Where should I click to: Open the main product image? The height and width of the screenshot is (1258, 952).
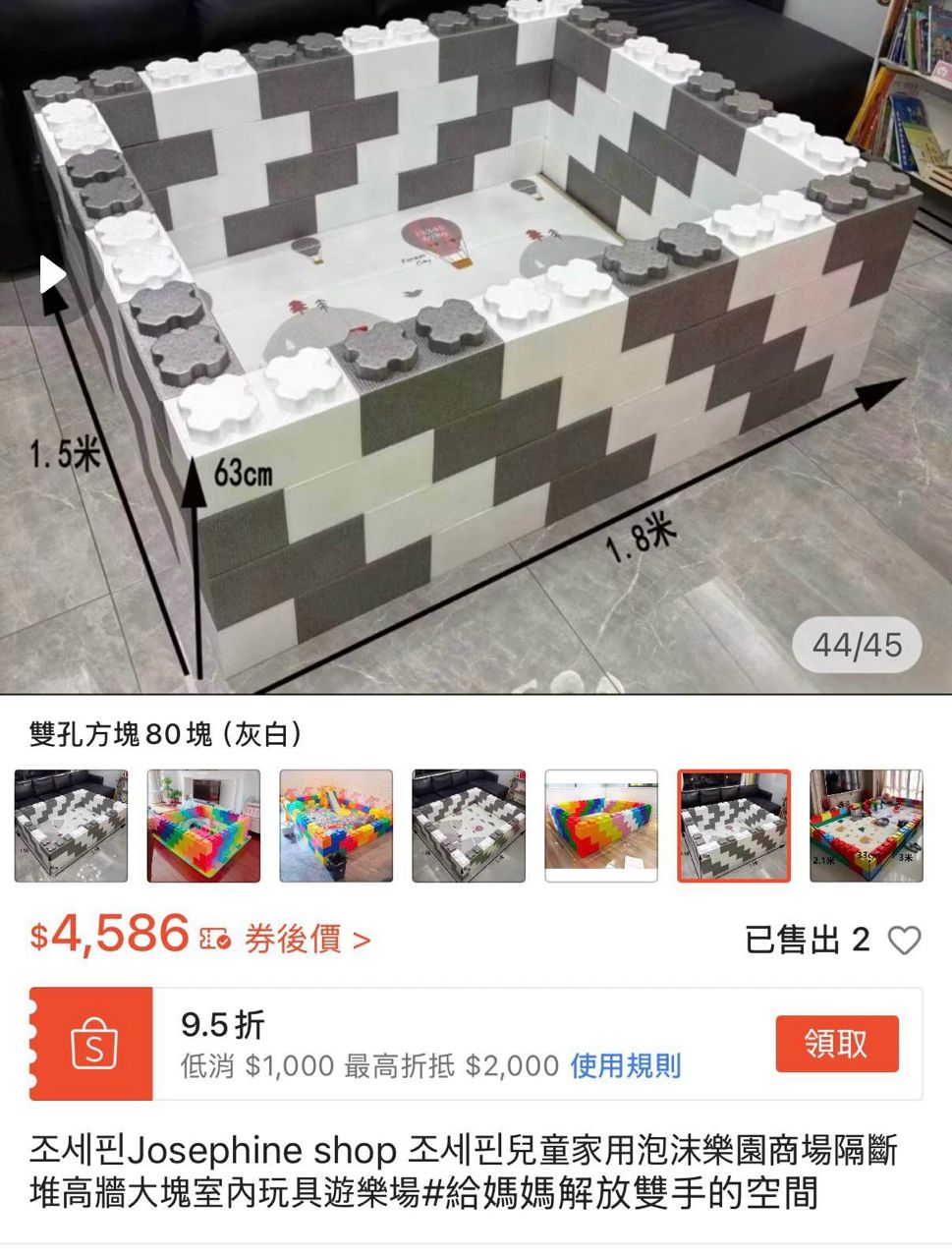click(476, 346)
